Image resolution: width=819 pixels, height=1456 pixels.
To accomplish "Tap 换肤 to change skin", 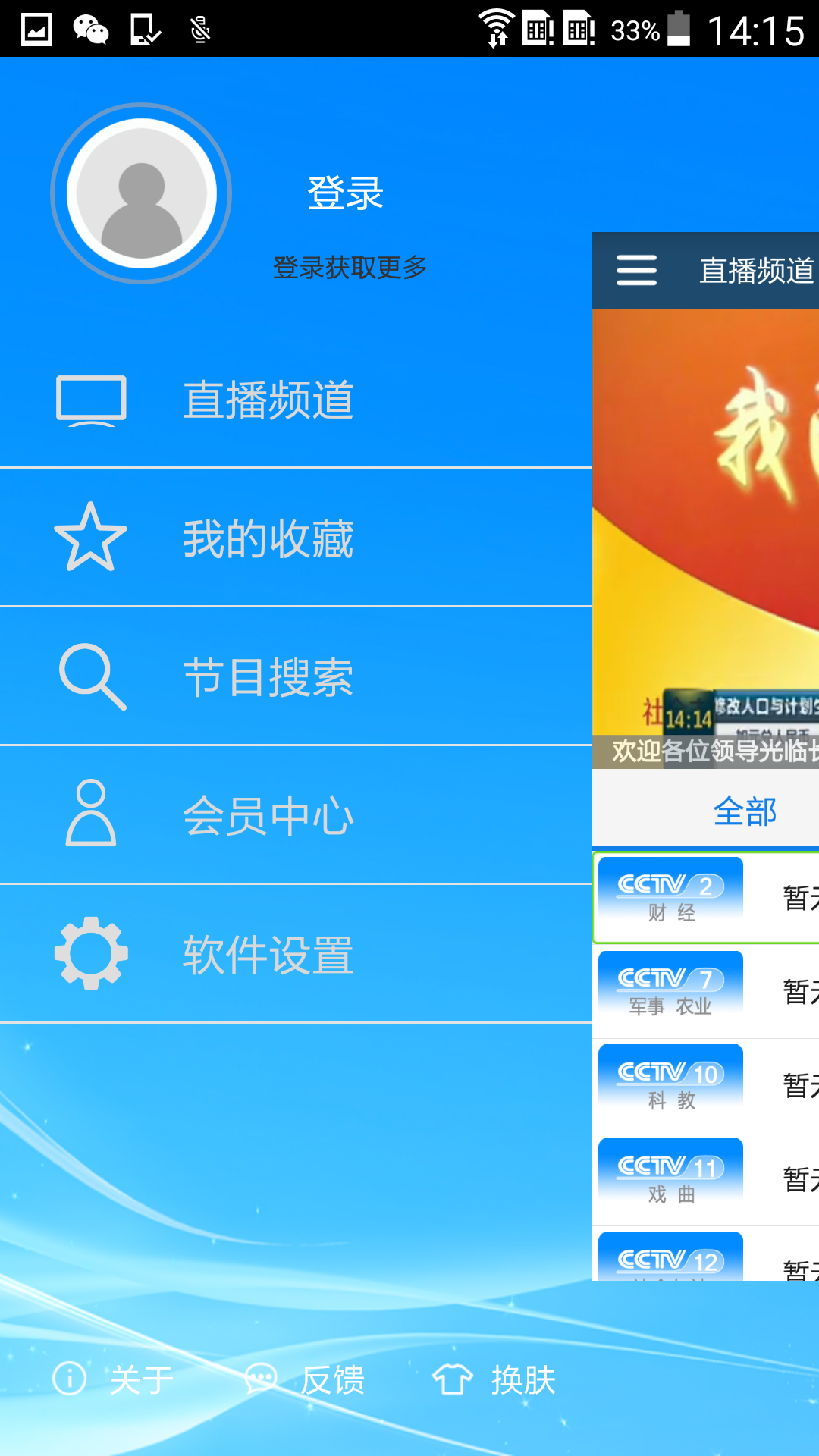I will (494, 1379).
